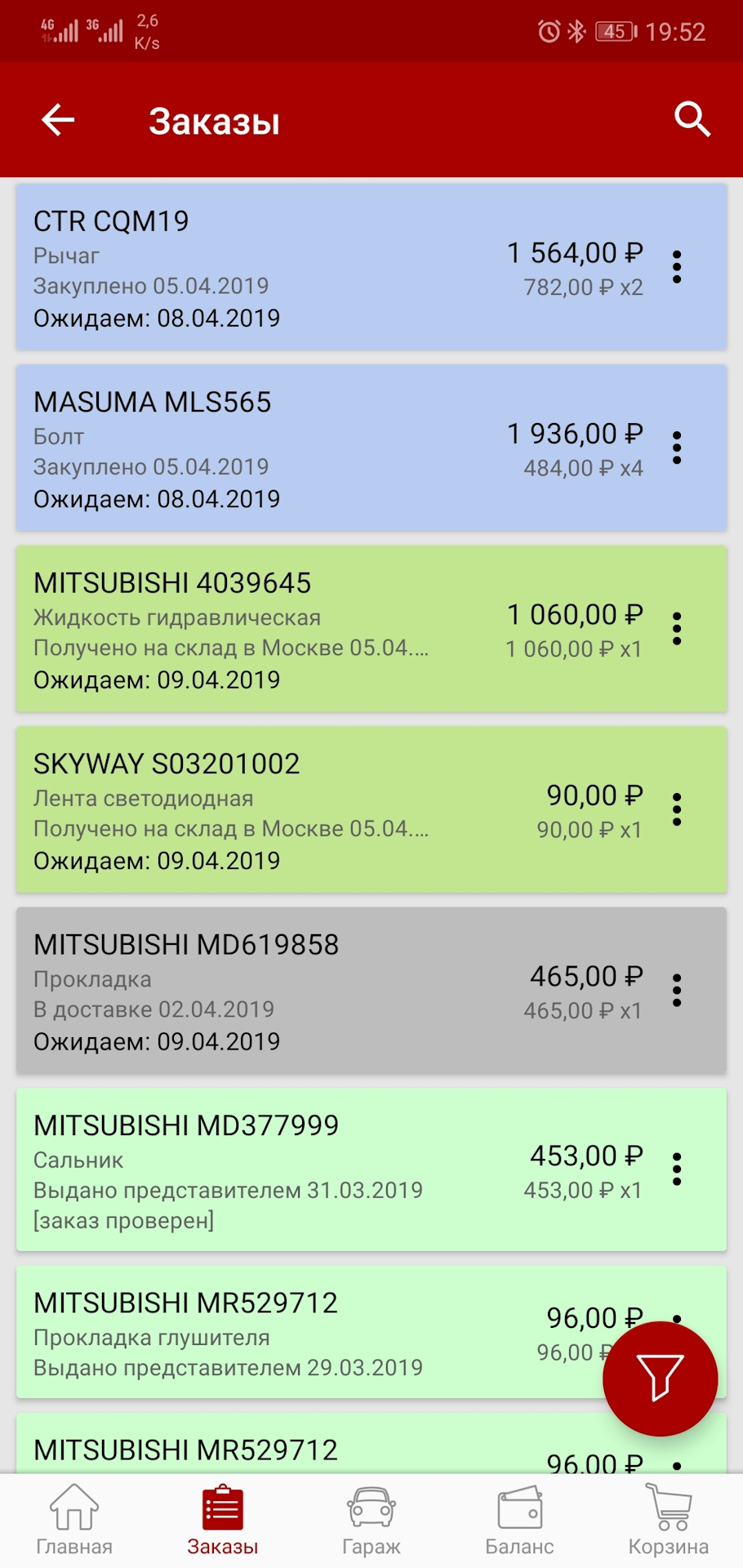Show the menu for MITSUBISHI MD377999

coord(677,1169)
